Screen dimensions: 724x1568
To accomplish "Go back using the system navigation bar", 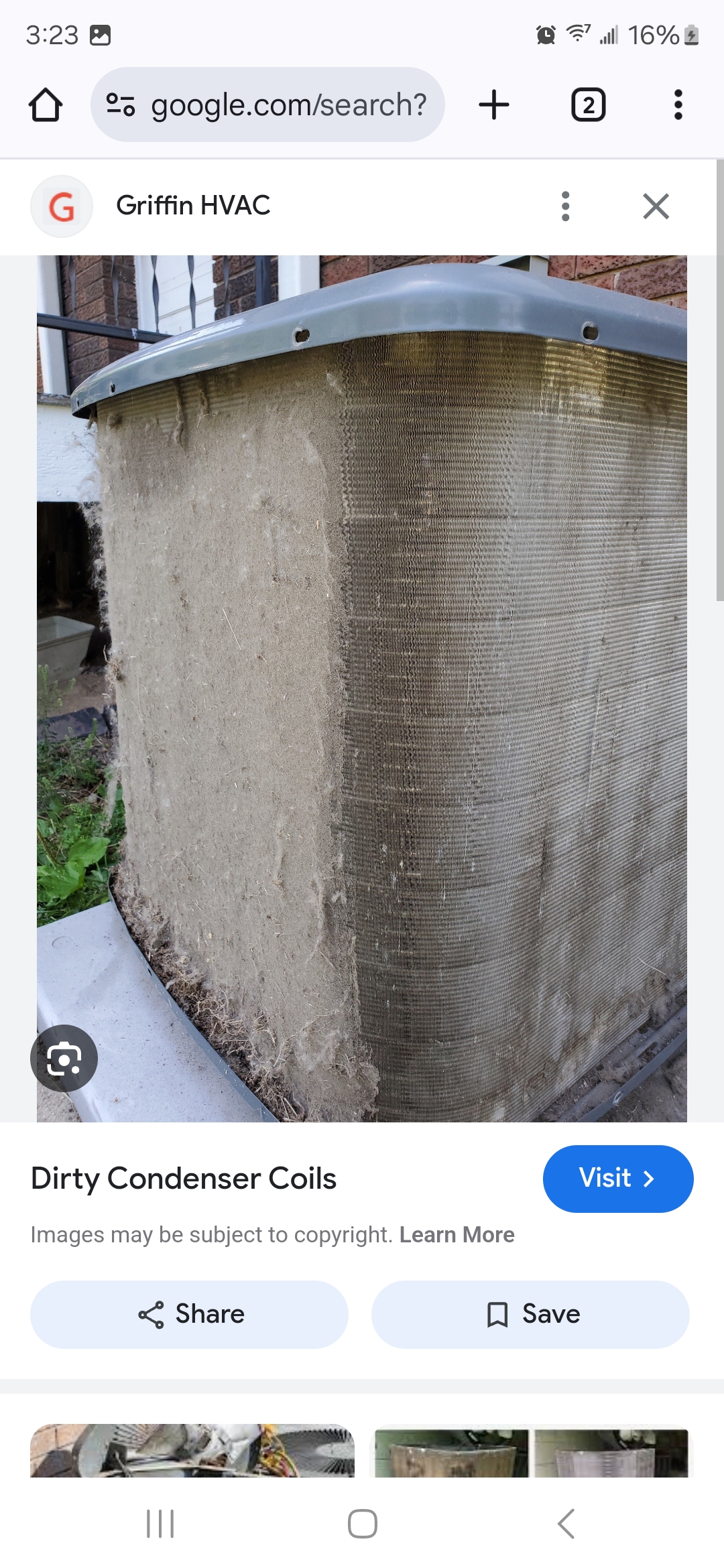I will (566, 1524).
